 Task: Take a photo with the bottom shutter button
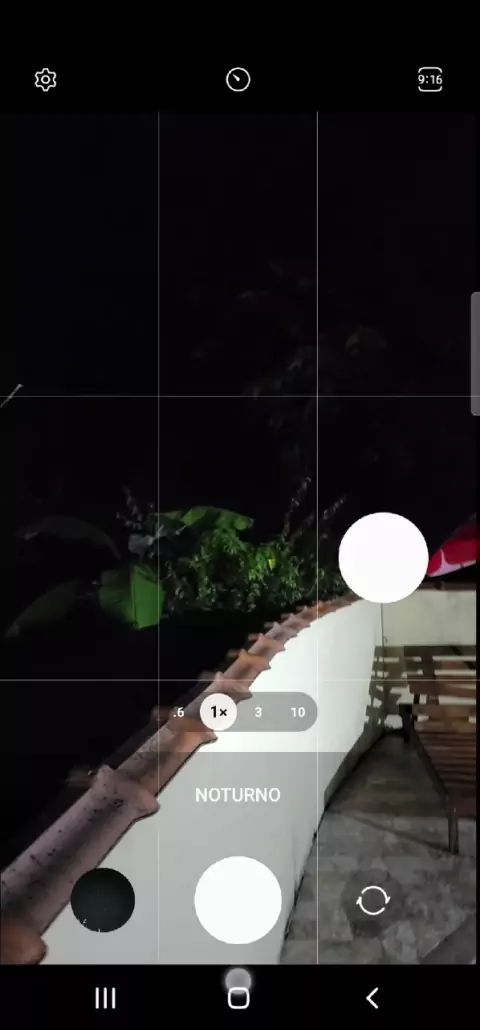tap(238, 900)
